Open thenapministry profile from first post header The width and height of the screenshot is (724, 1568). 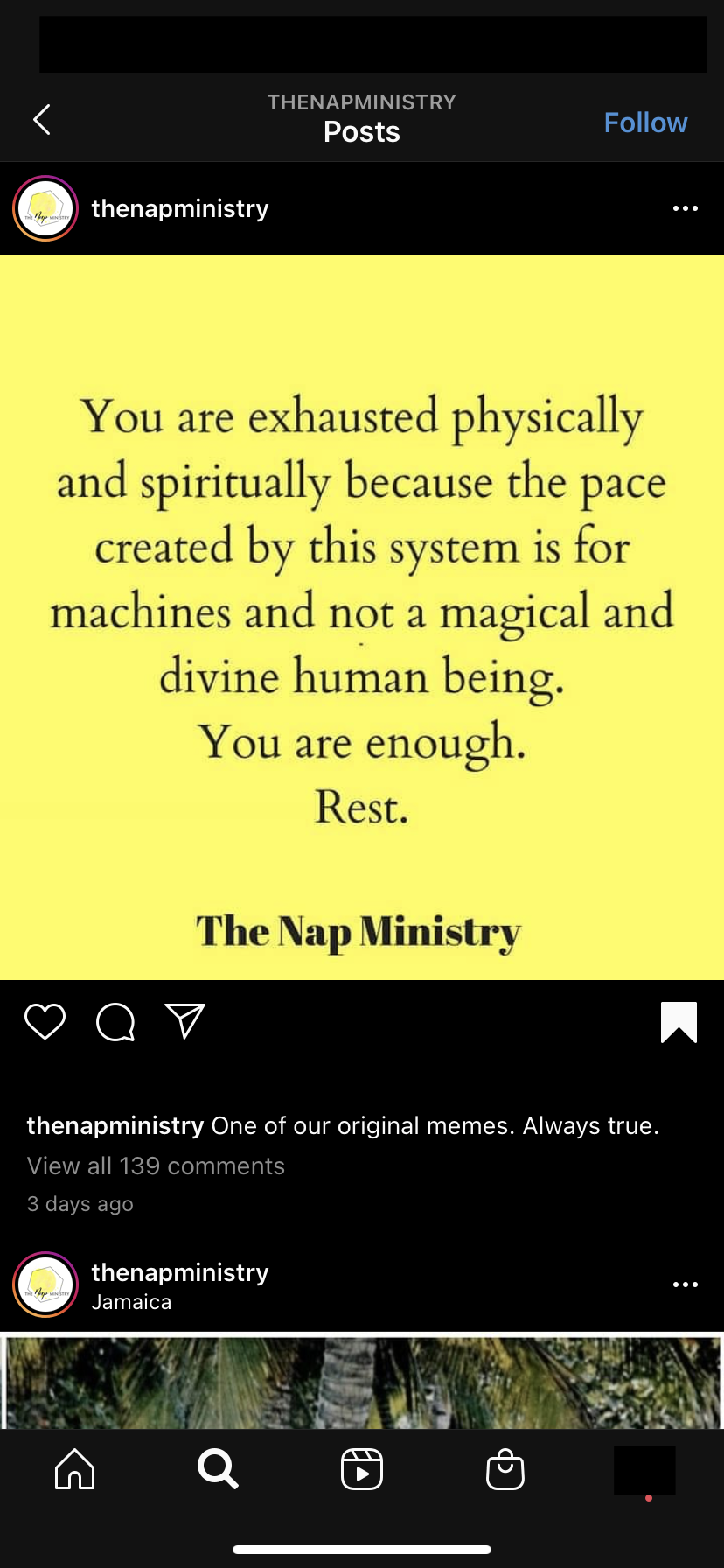(x=179, y=208)
